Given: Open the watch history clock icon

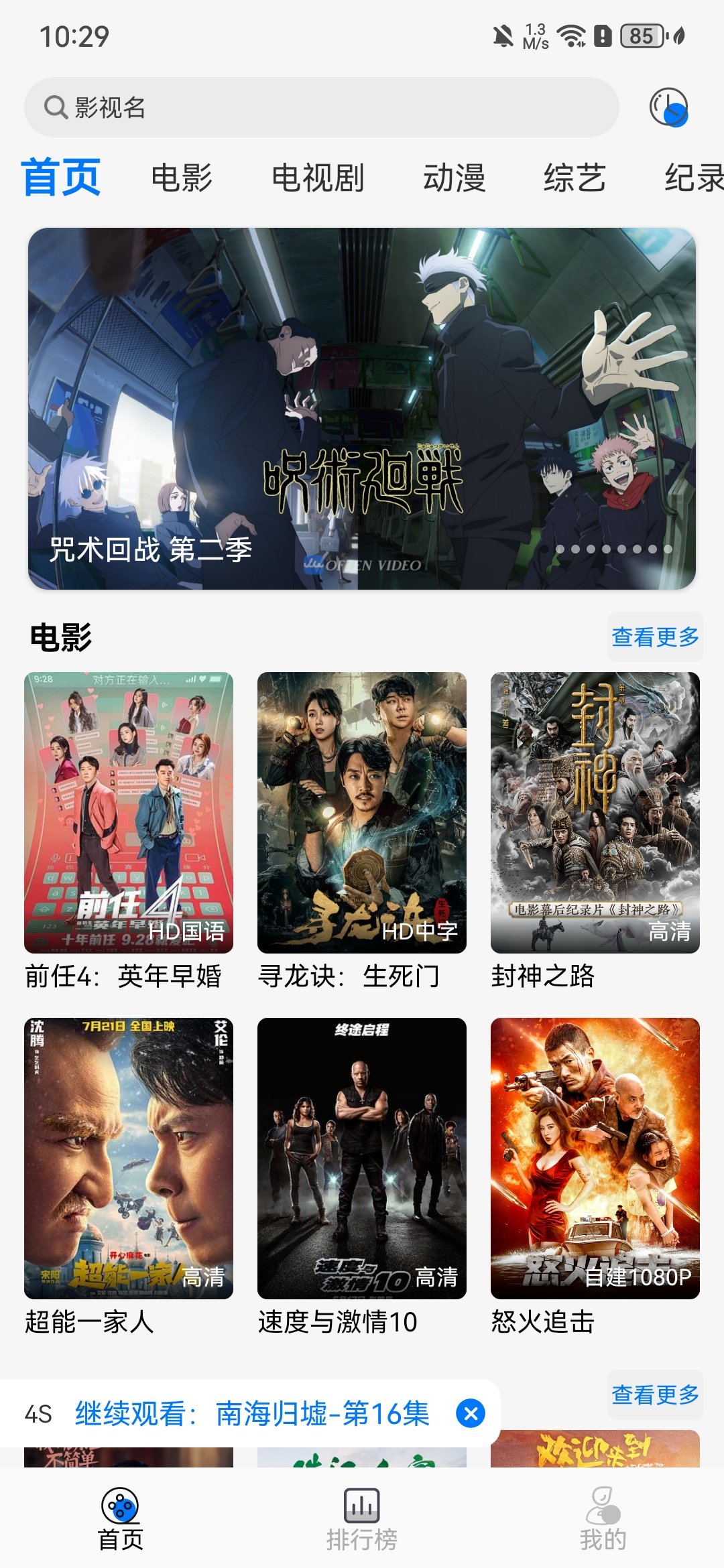Looking at the screenshot, I should click(x=668, y=107).
